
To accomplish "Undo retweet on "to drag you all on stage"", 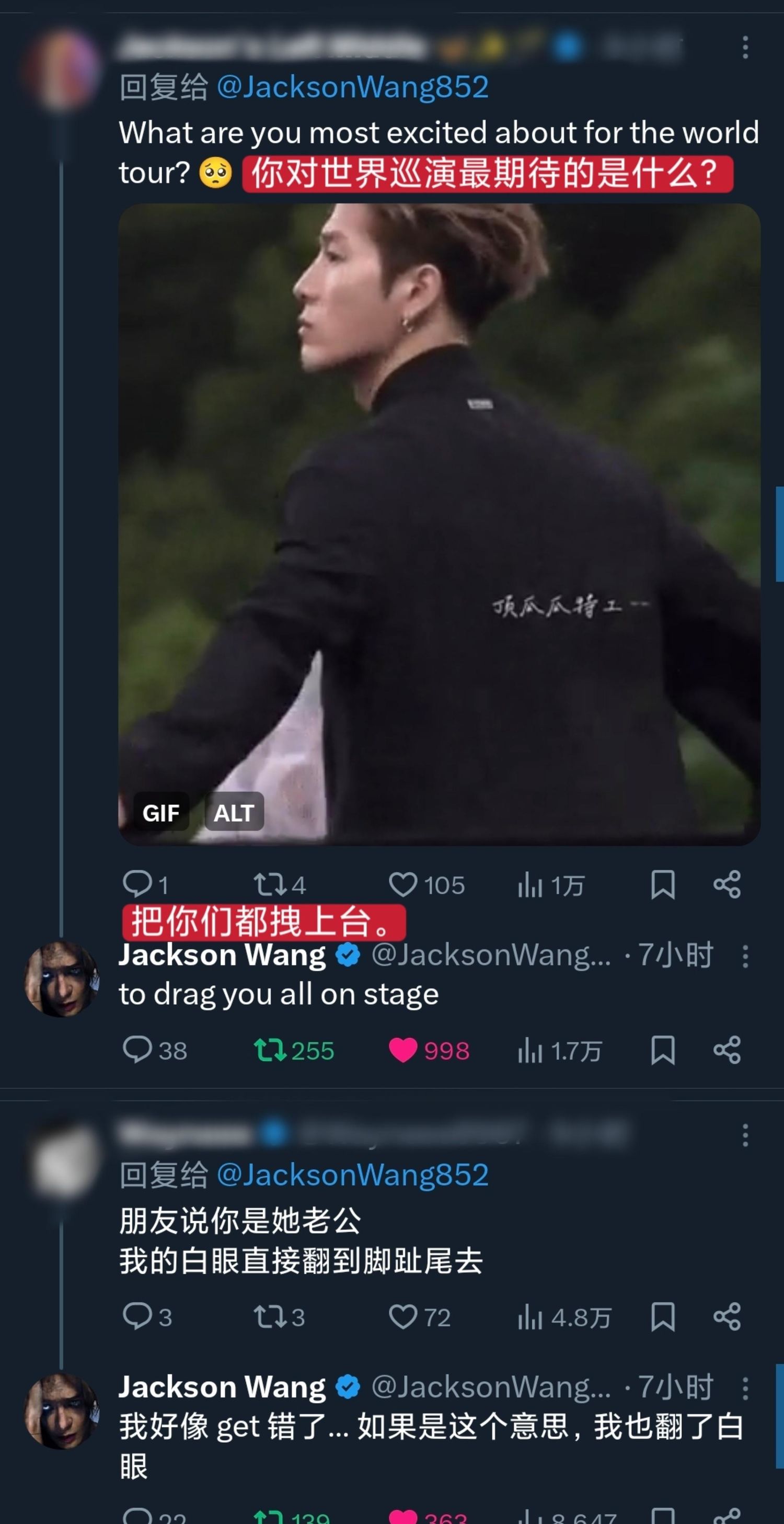I will pyautogui.click(x=270, y=1050).
